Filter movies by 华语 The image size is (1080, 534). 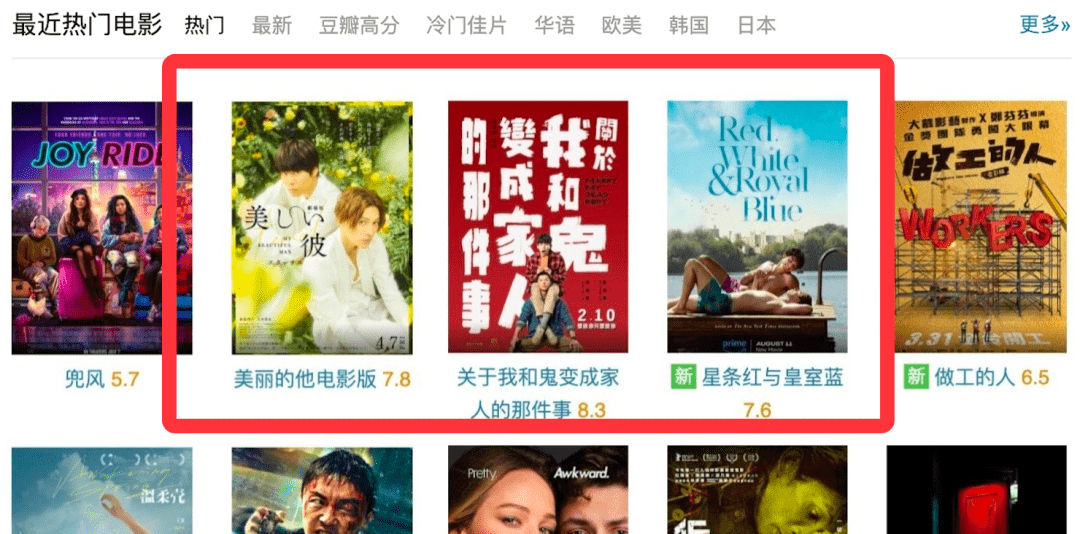(554, 25)
